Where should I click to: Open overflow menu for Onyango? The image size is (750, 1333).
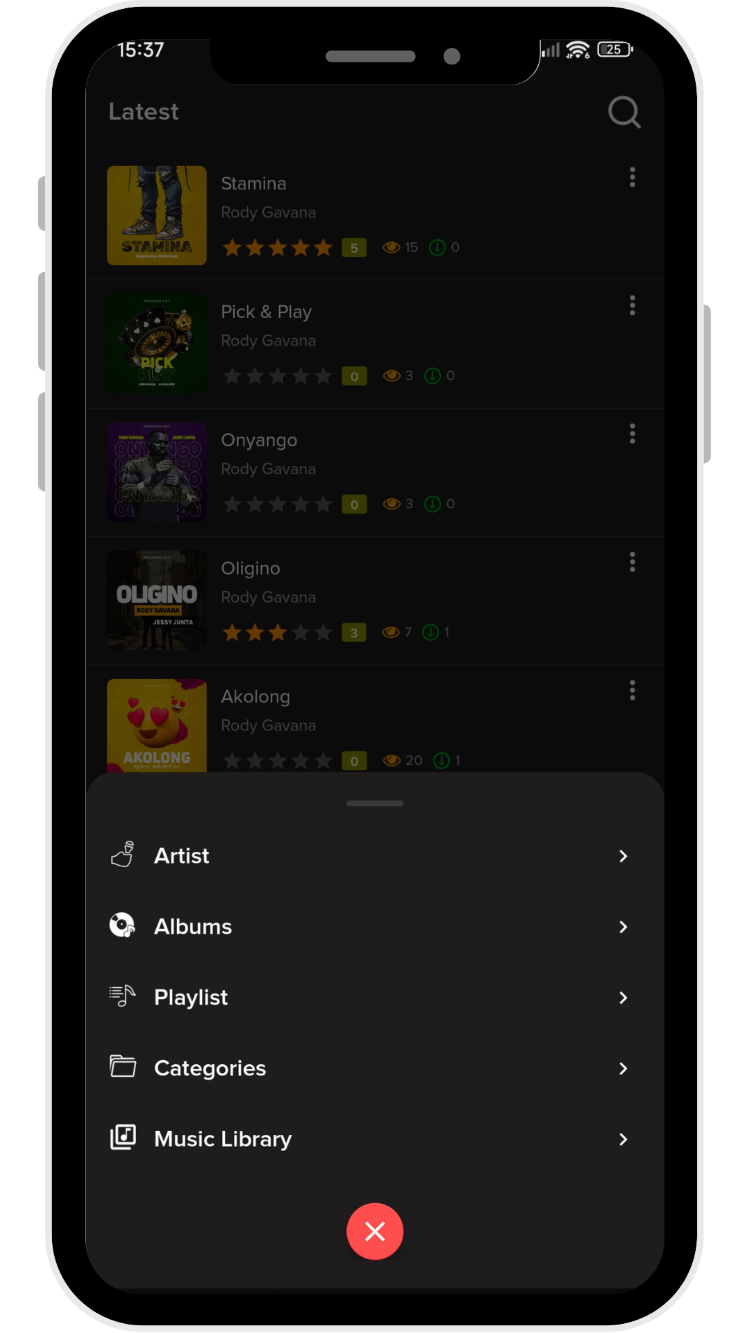click(632, 433)
